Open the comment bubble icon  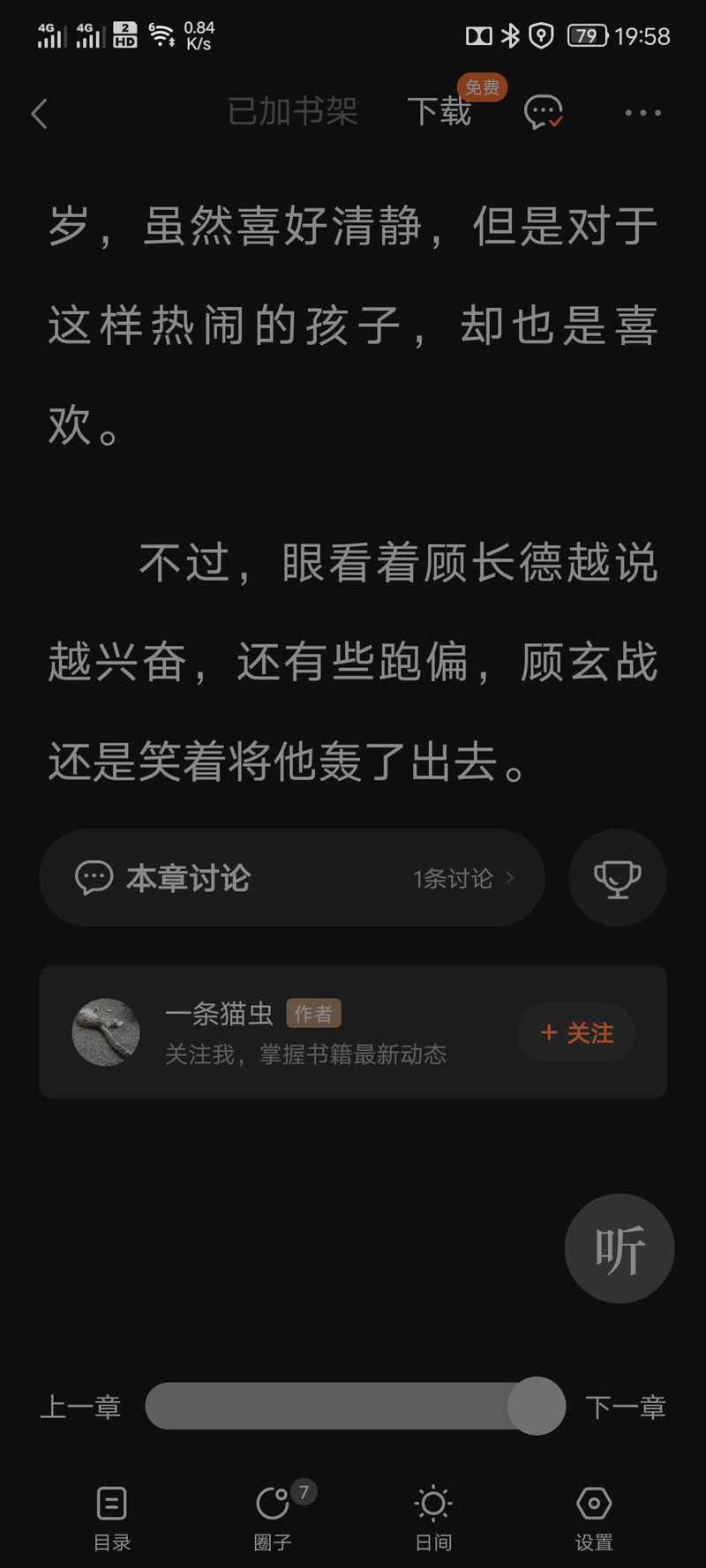pyautogui.click(x=543, y=113)
